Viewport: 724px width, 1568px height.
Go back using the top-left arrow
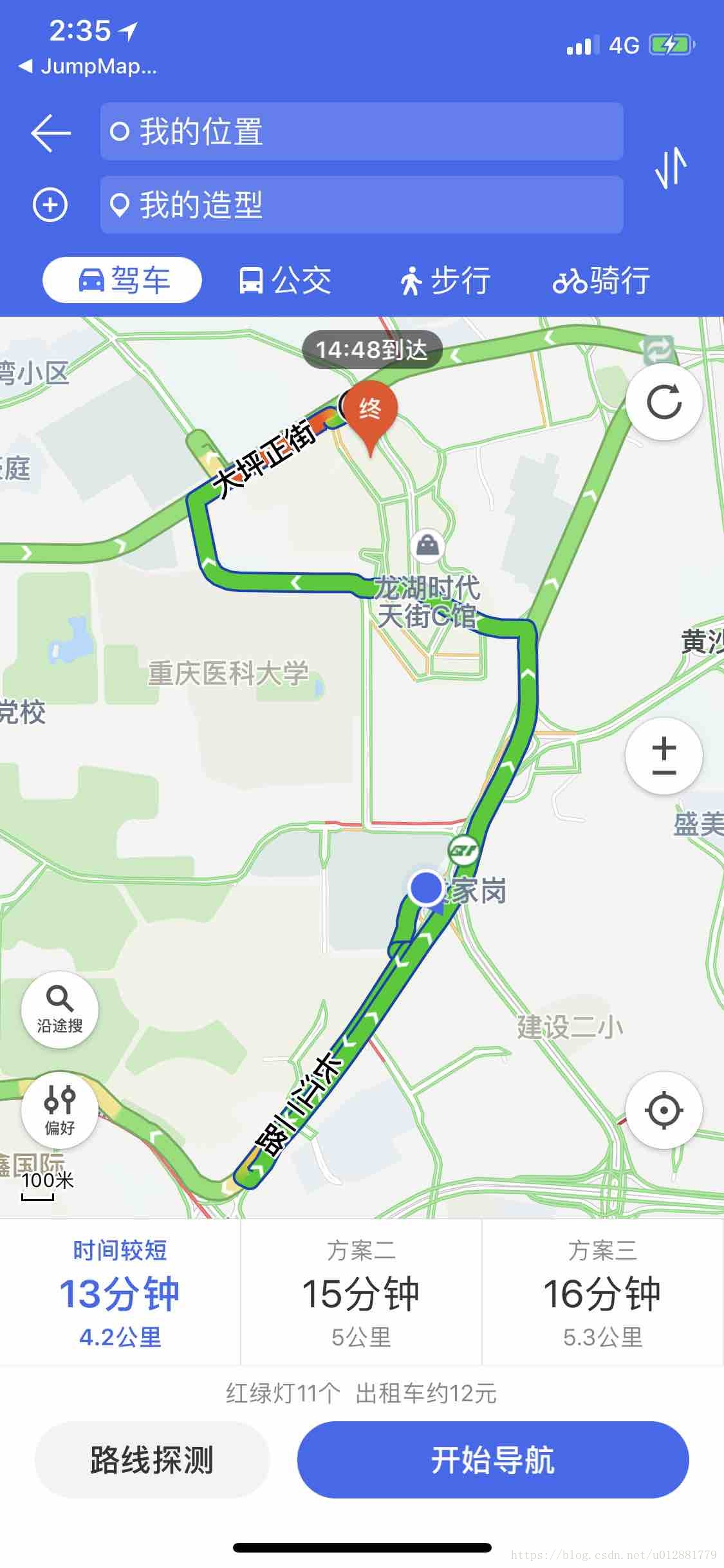click(51, 133)
